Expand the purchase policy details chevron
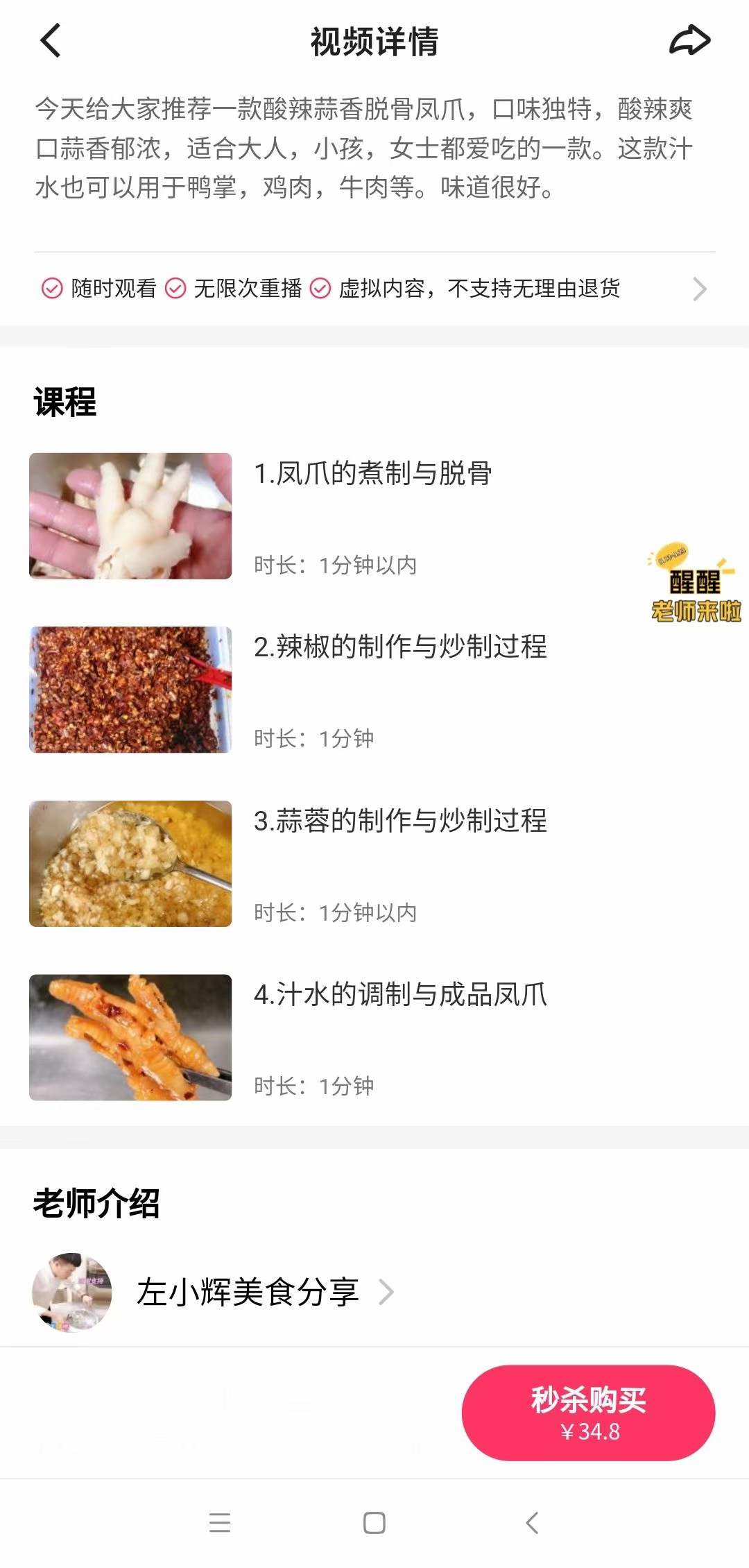This screenshot has width=749, height=1568. [700, 289]
